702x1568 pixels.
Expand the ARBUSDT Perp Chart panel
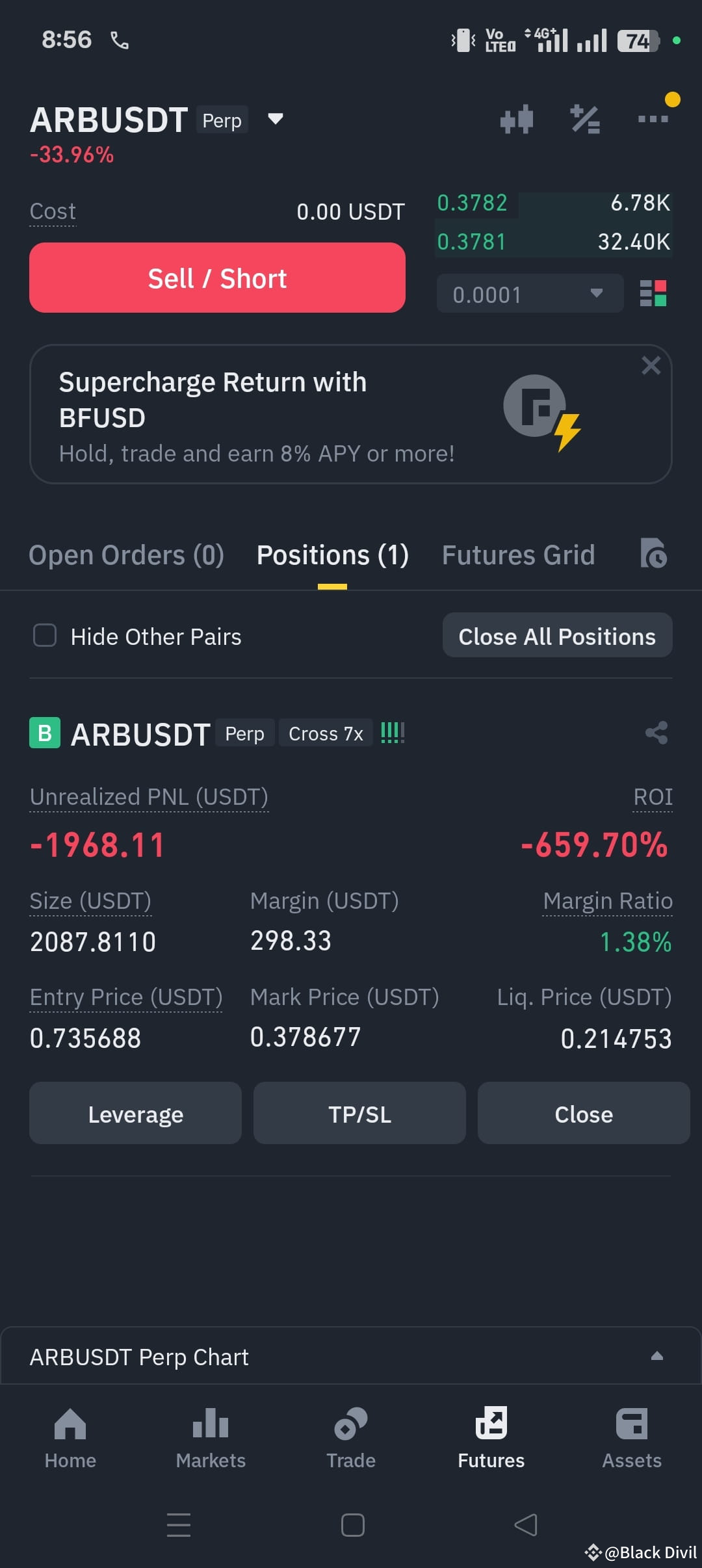(x=350, y=1356)
